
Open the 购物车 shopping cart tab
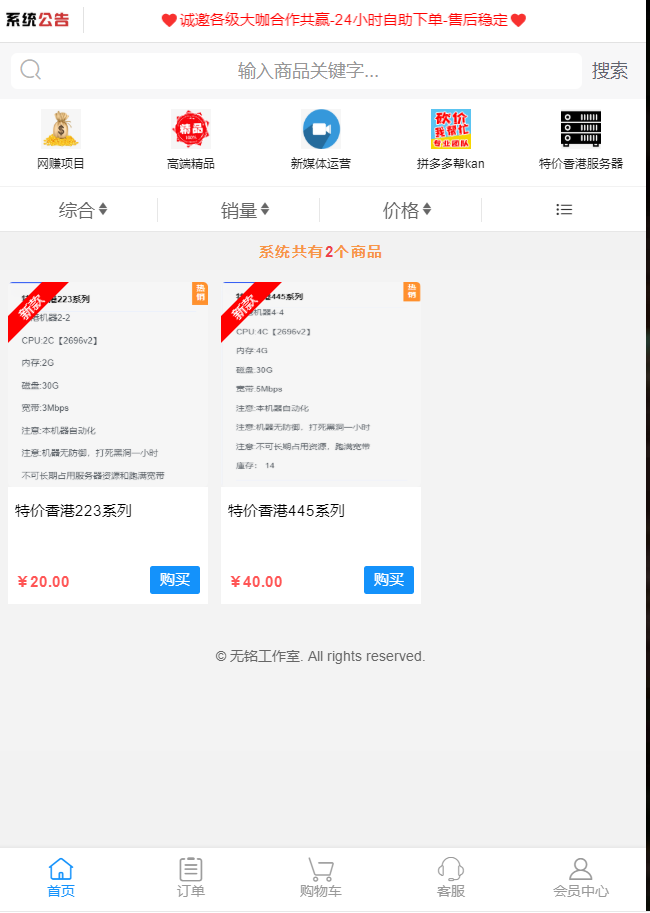coord(321,878)
